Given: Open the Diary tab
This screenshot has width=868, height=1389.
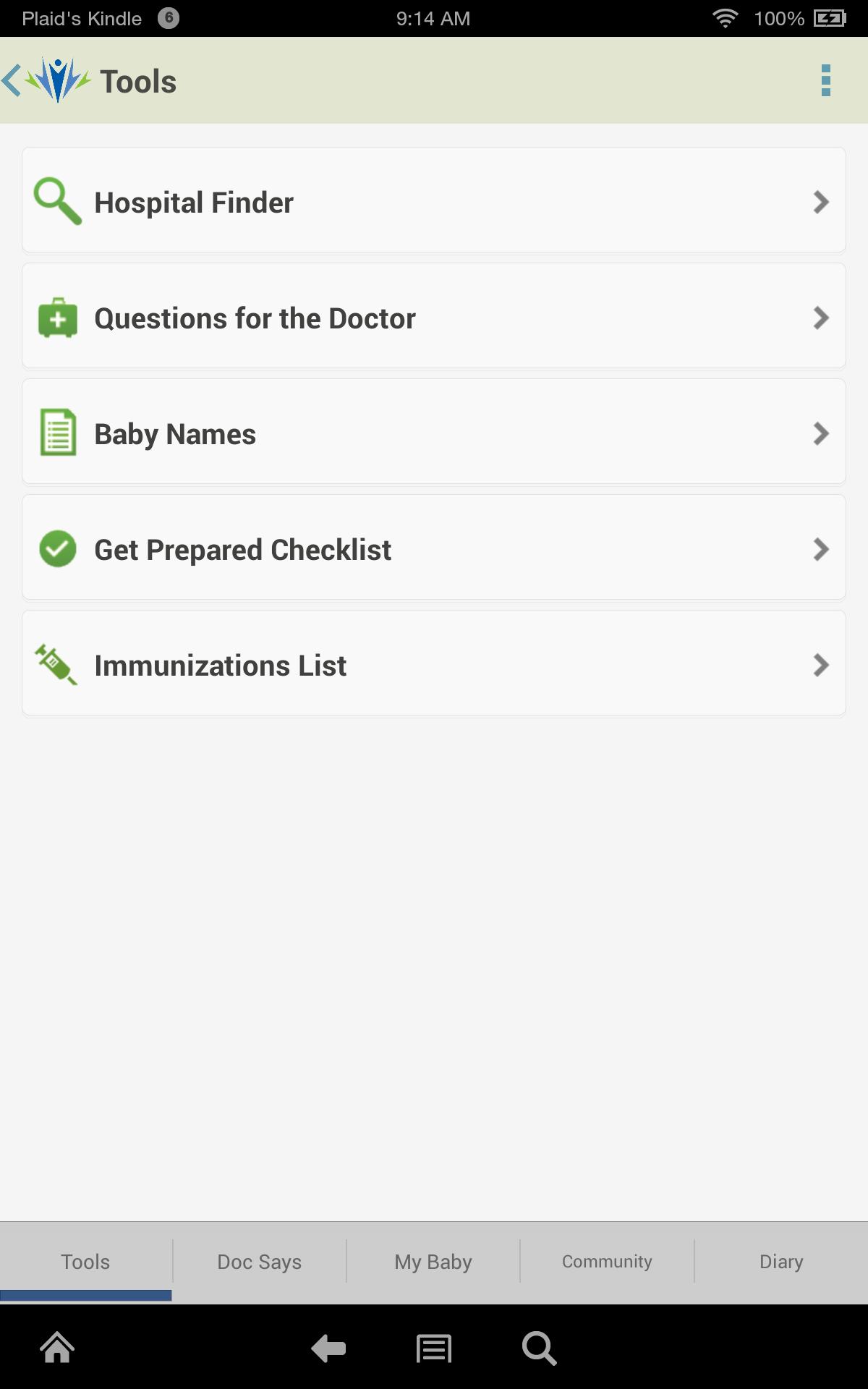Looking at the screenshot, I should (x=781, y=1262).
